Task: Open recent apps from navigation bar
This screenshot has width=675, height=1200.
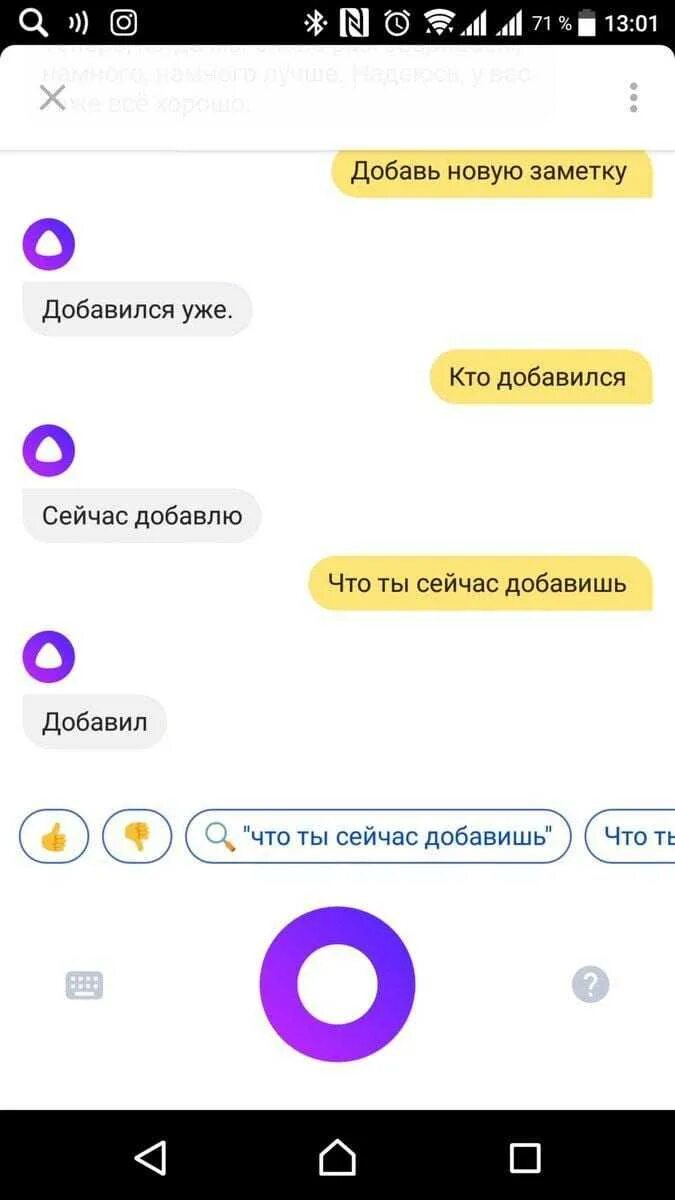Action: (524, 1157)
